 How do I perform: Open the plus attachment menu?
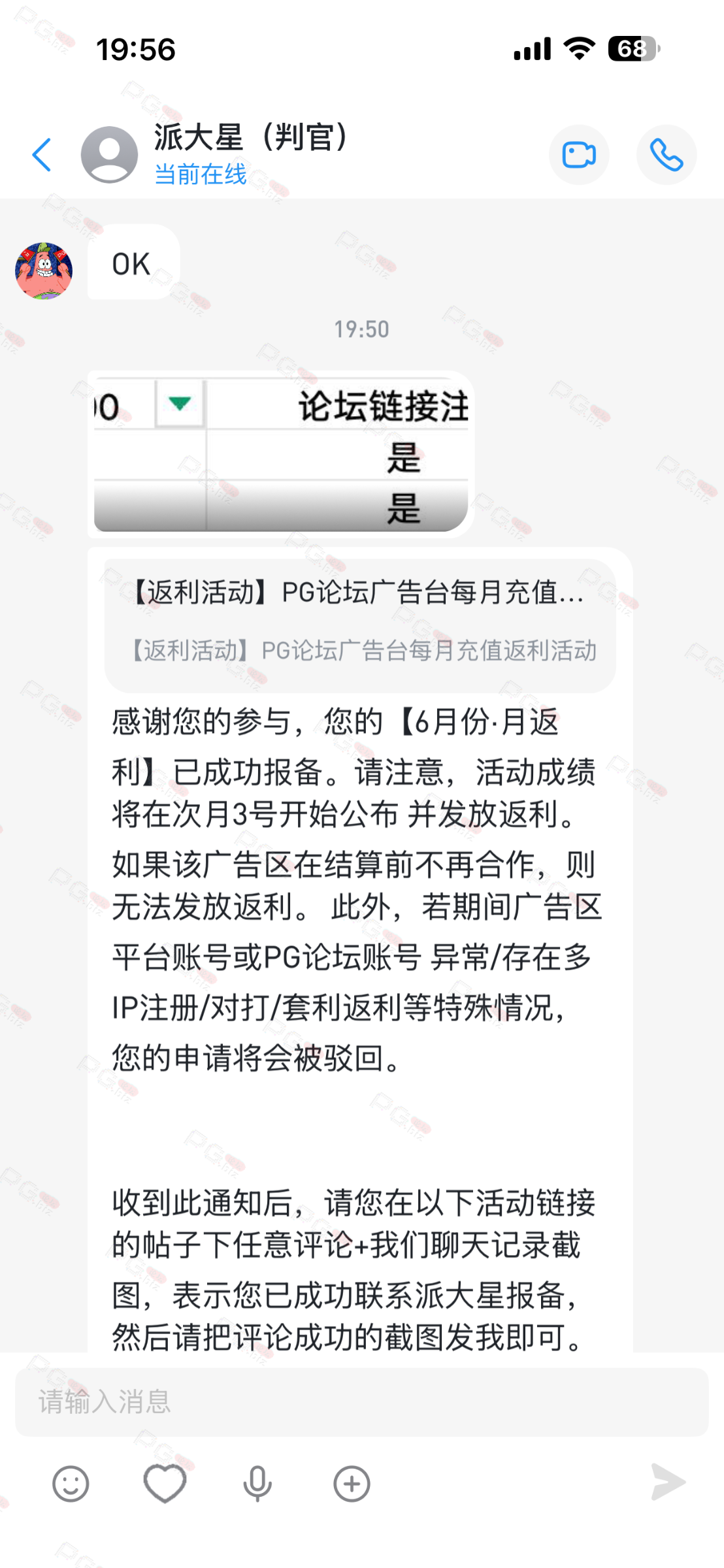tap(352, 1484)
